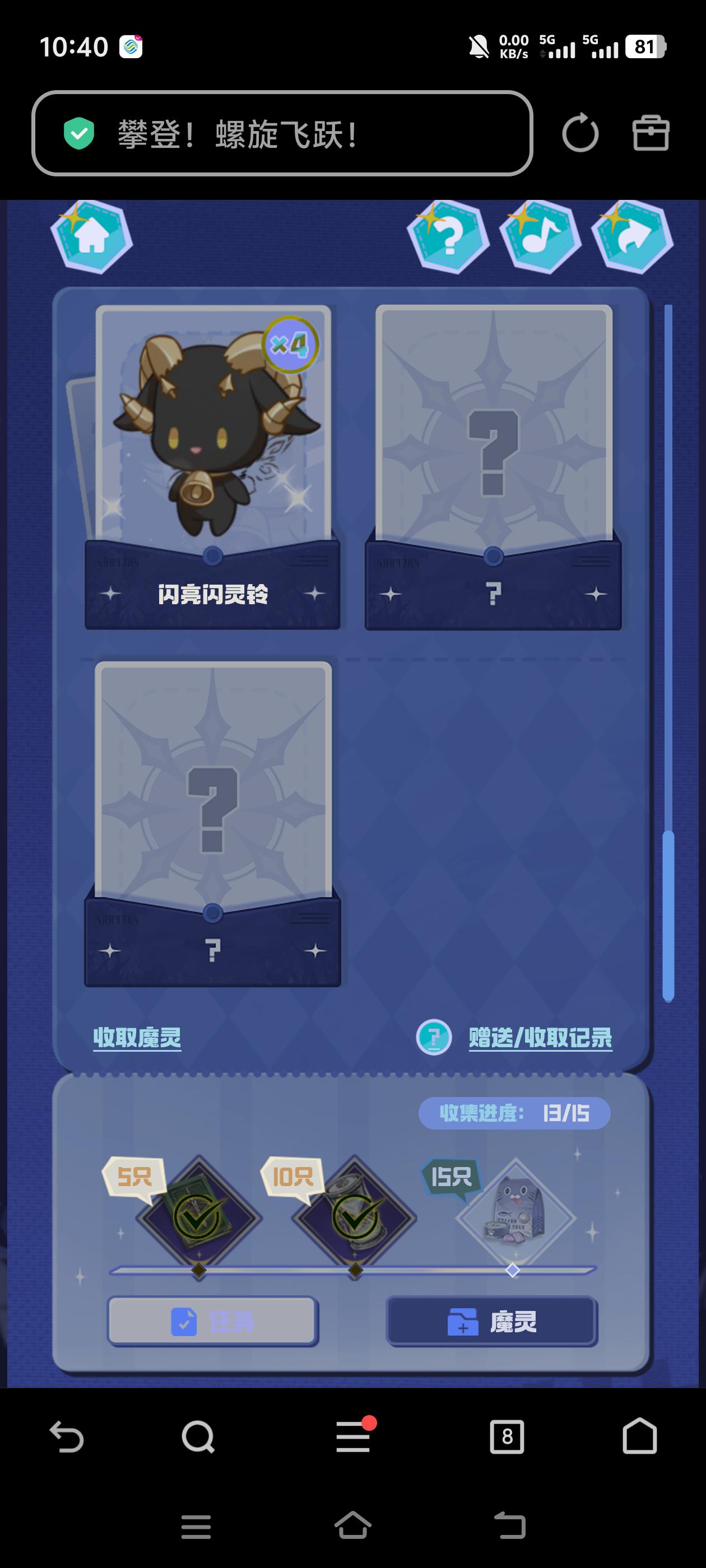The height and width of the screenshot is (1568, 706).
Task: Open the browser menu with red dot
Action: click(354, 1437)
